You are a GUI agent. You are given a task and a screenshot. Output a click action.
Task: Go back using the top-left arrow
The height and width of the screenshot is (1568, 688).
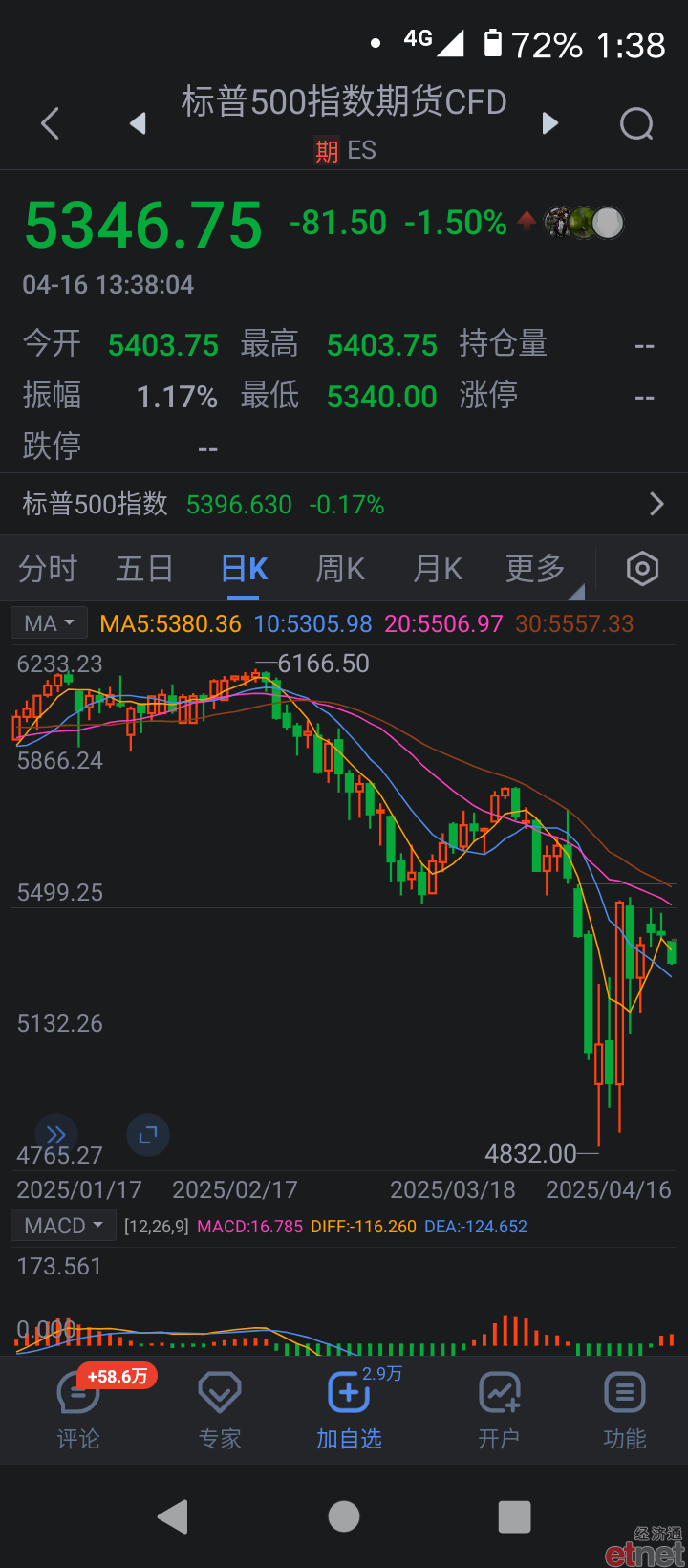coord(51,123)
